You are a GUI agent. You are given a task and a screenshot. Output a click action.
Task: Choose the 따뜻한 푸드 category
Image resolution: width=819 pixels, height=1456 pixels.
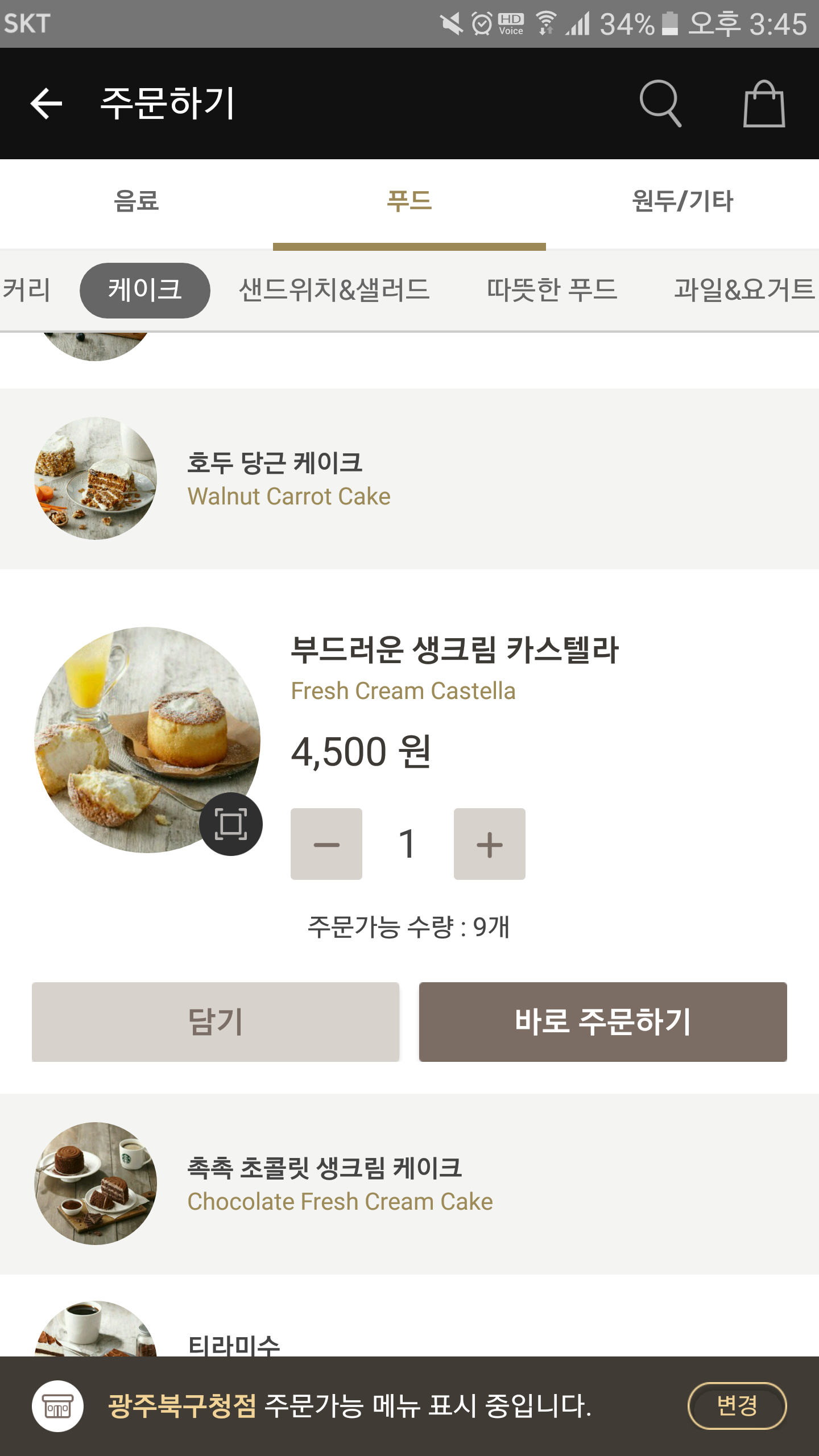[552, 290]
